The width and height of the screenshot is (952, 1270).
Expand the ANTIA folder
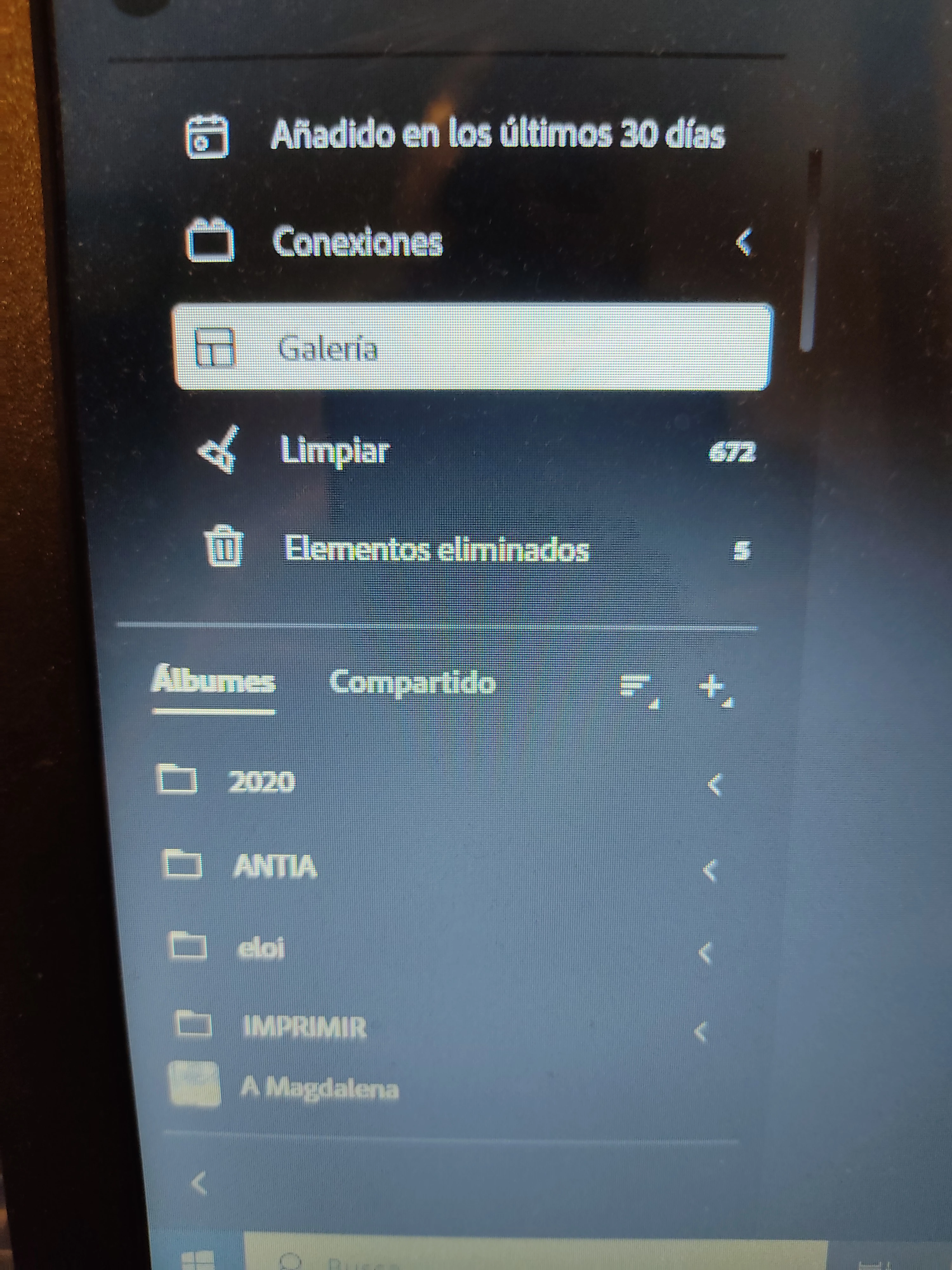(710, 870)
